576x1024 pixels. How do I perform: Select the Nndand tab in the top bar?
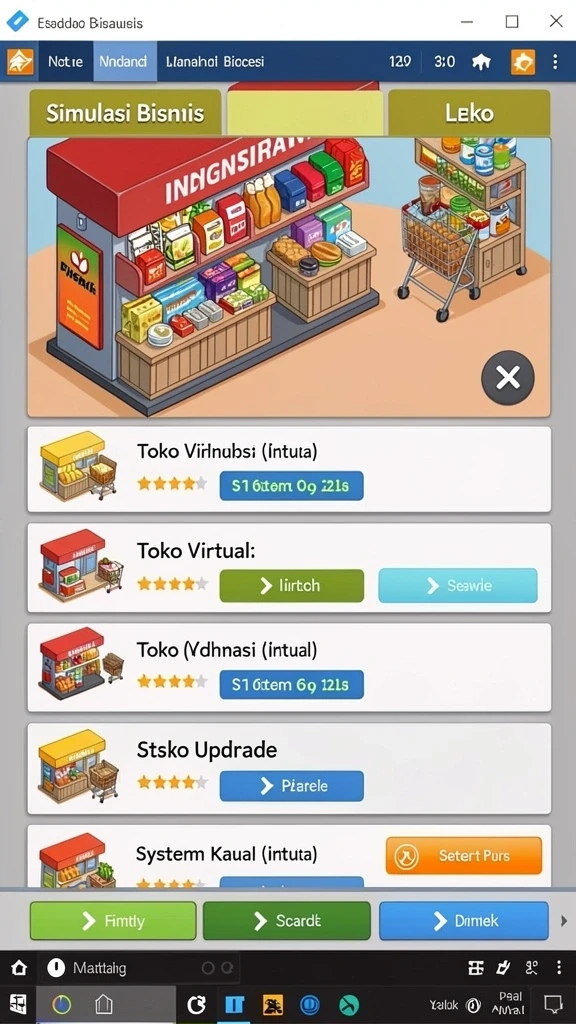point(125,61)
